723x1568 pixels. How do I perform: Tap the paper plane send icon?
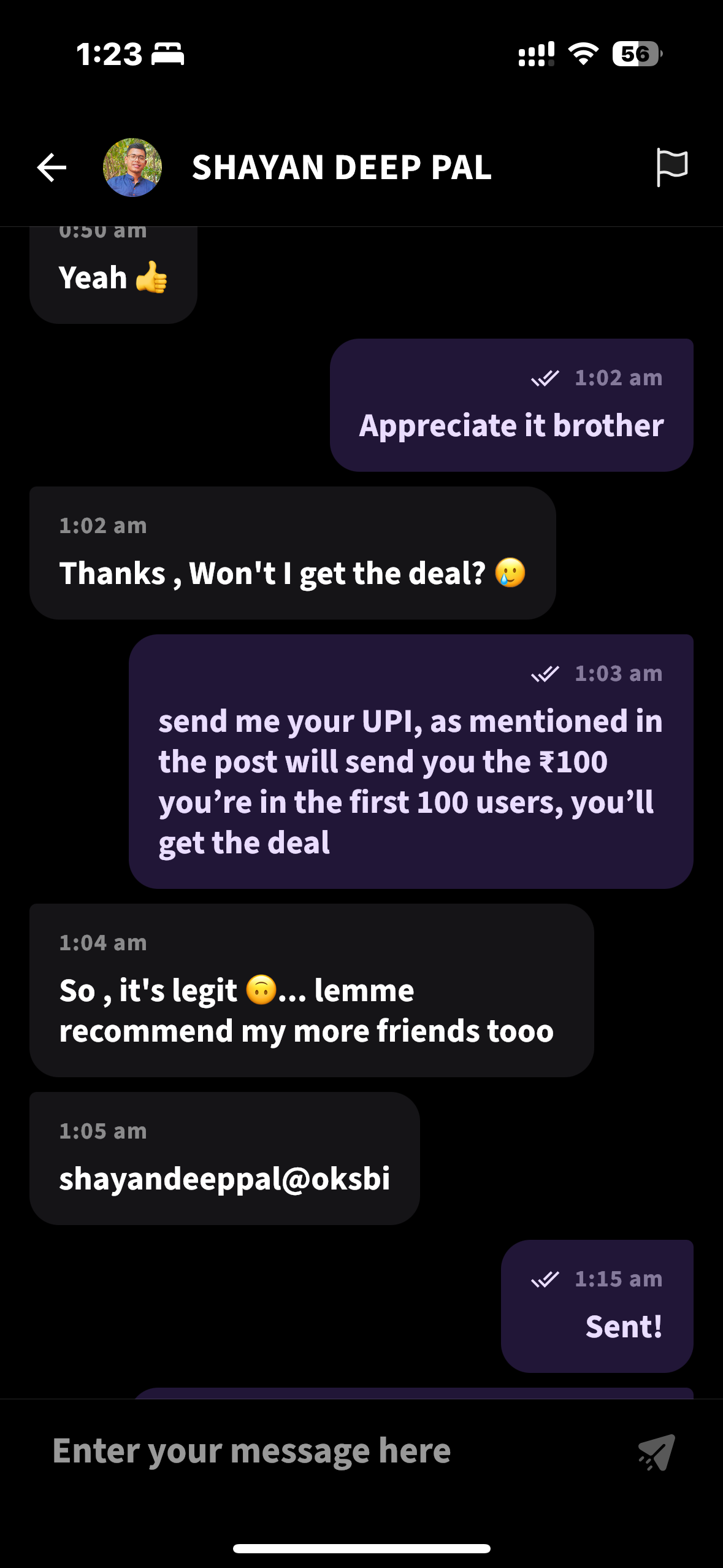(x=657, y=1452)
